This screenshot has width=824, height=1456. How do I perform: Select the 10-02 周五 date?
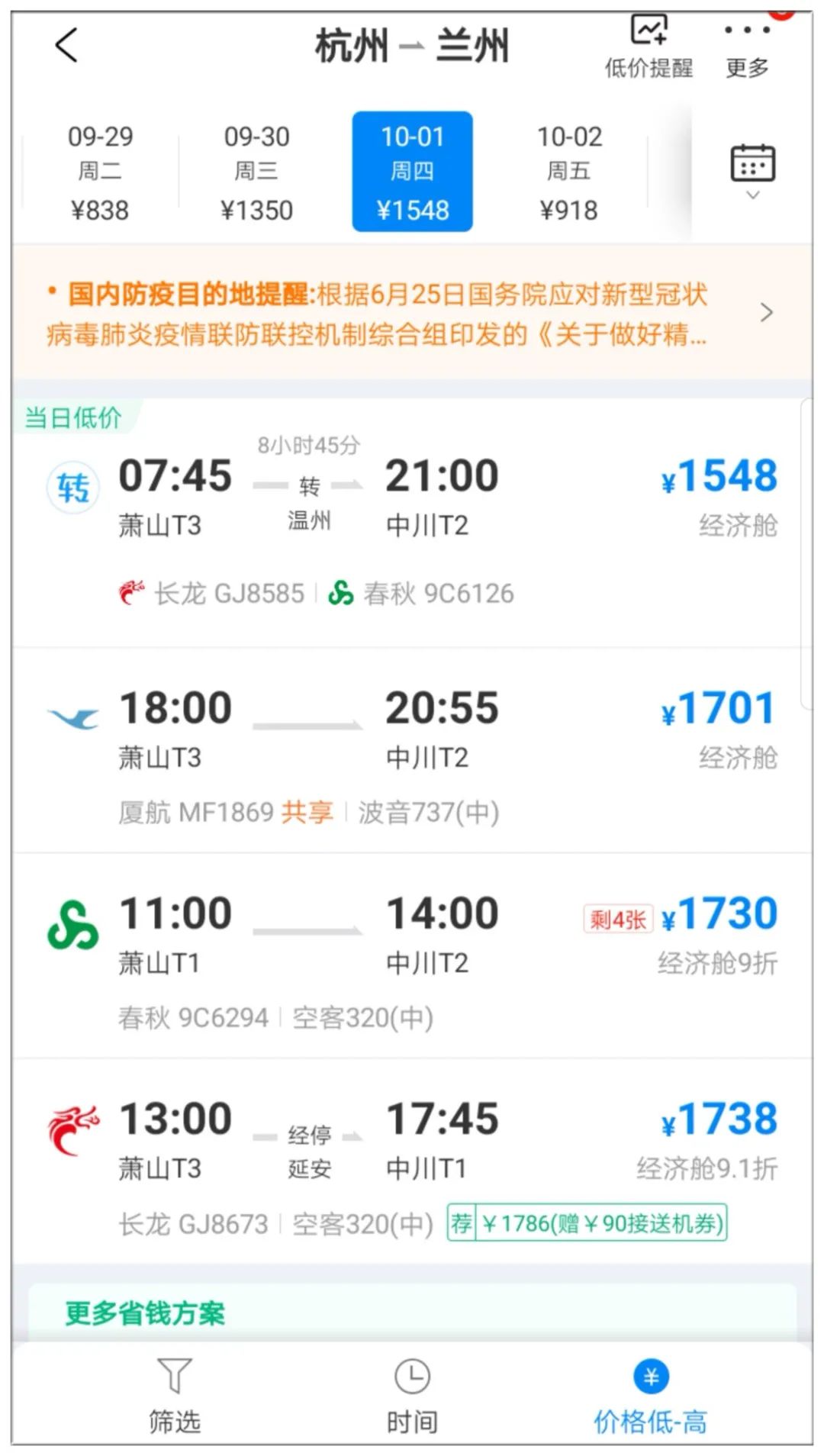click(568, 172)
